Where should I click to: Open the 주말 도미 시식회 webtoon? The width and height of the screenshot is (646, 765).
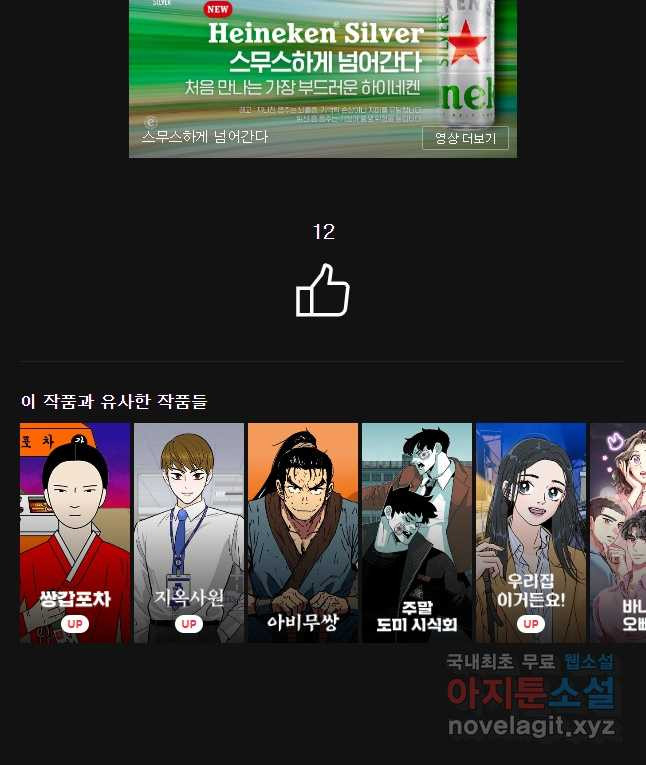[417, 532]
